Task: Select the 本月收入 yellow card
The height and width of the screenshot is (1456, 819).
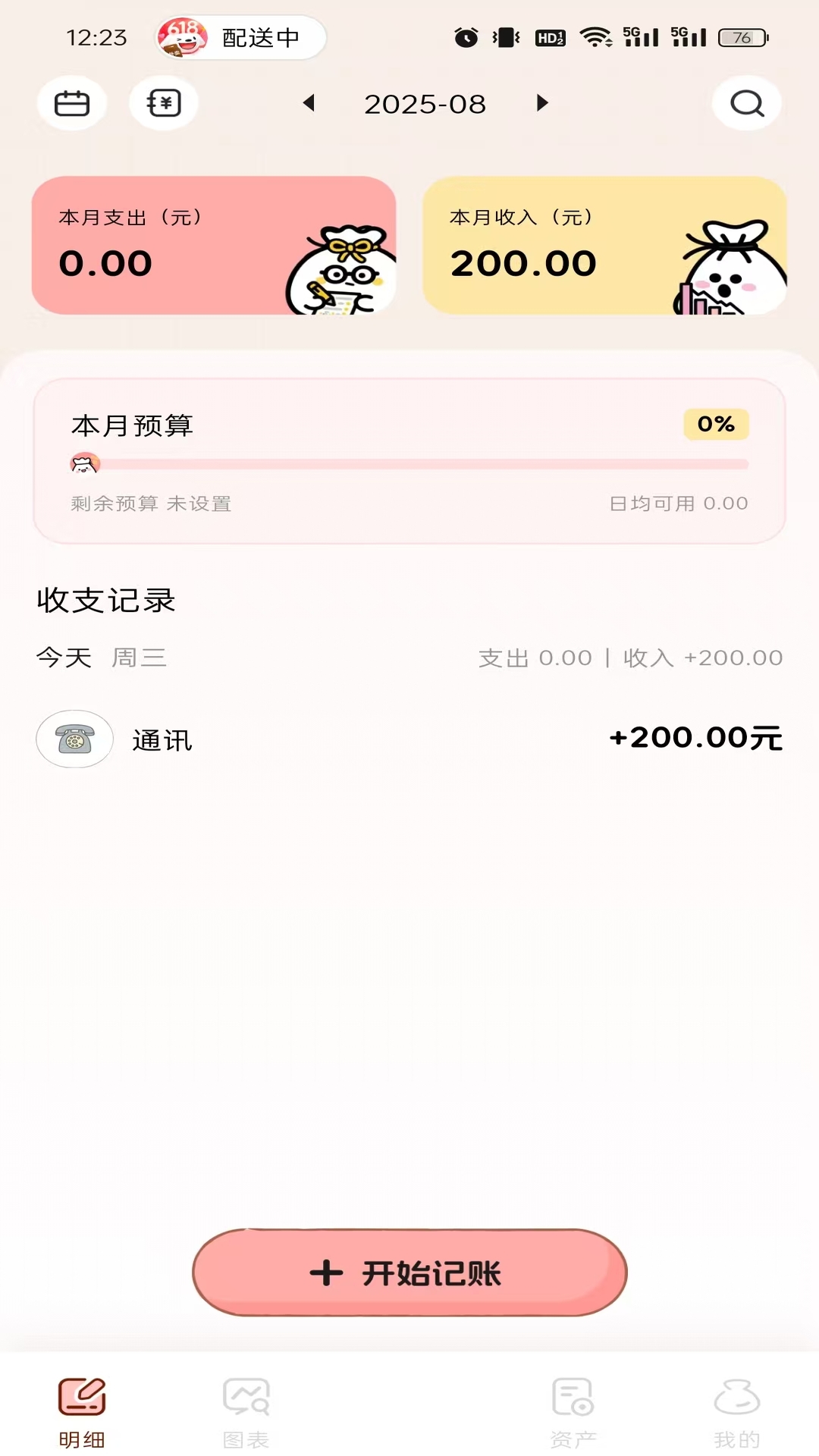Action: 604,244
